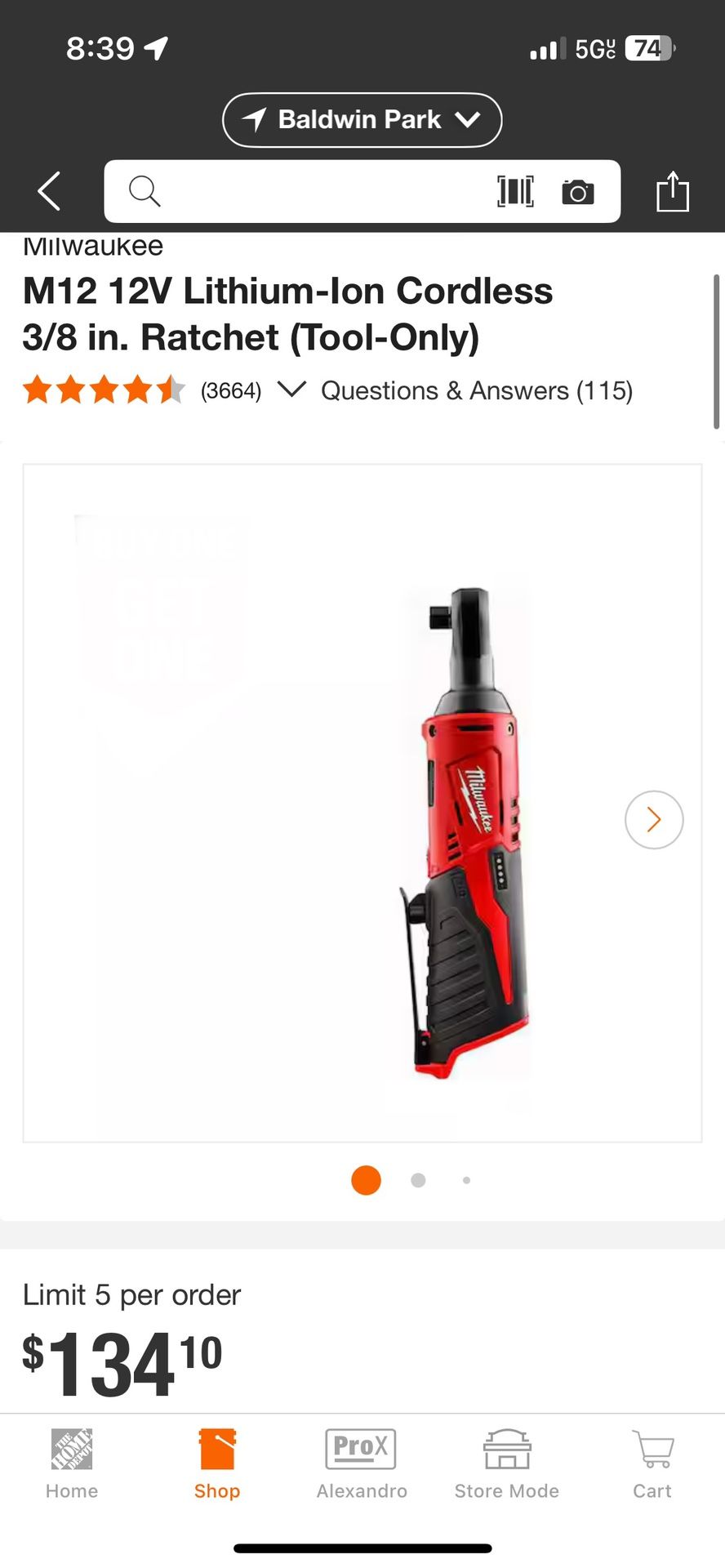Show the next product image
Image resolution: width=725 pixels, height=1568 pixels.
[654, 819]
